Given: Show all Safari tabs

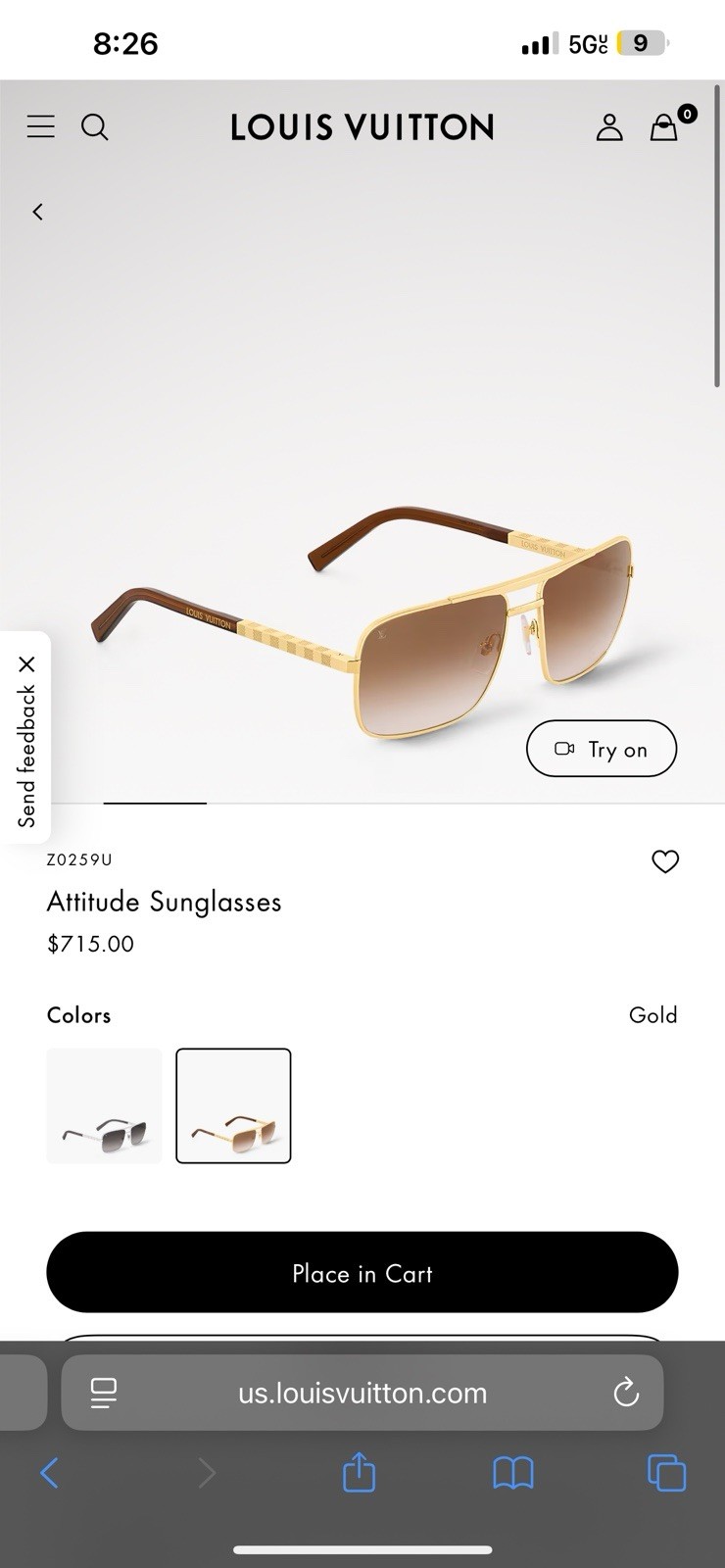Looking at the screenshot, I should (x=666, y=1472).
